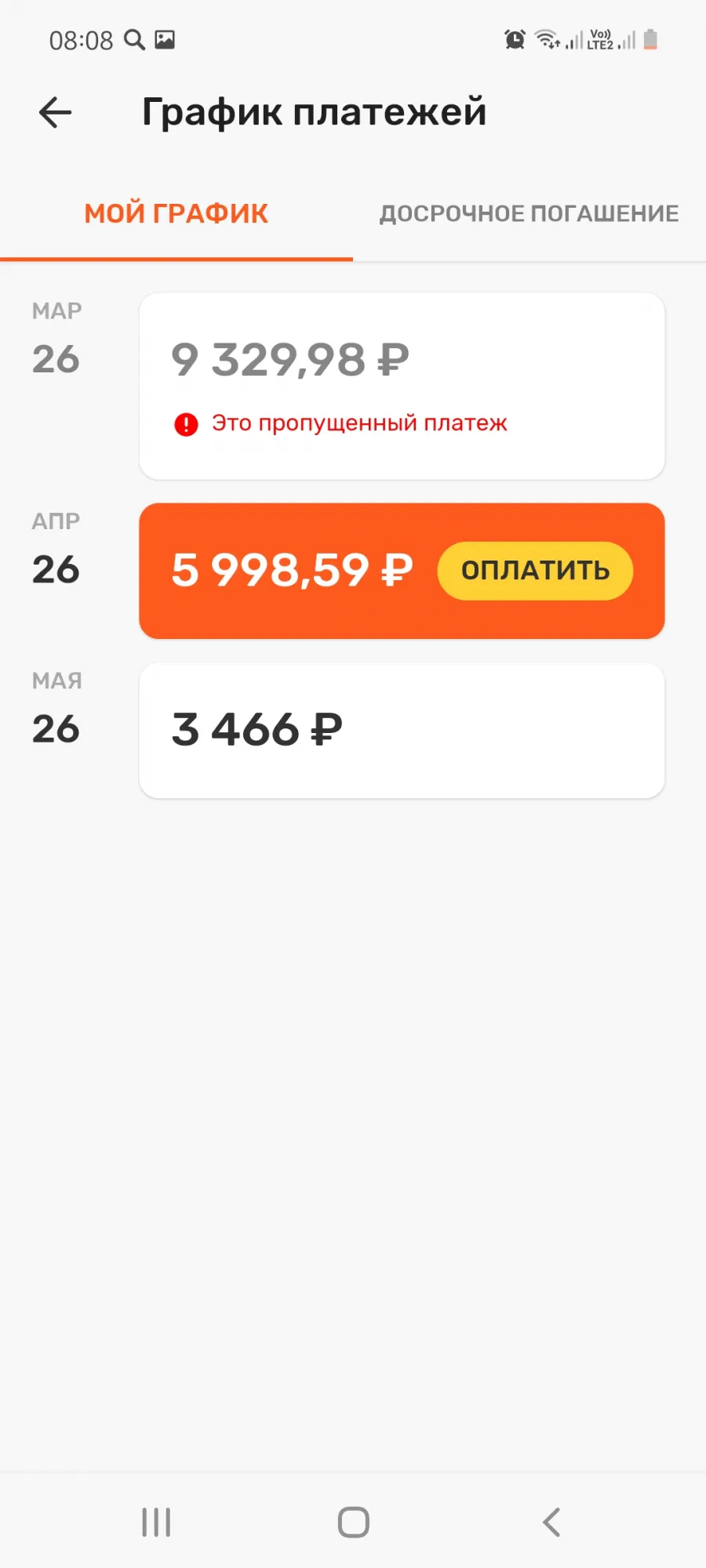Tap the Оплатить button
Image resolution: width=706 pixels, height=1568 pixels.
click(x=535, y=571)
